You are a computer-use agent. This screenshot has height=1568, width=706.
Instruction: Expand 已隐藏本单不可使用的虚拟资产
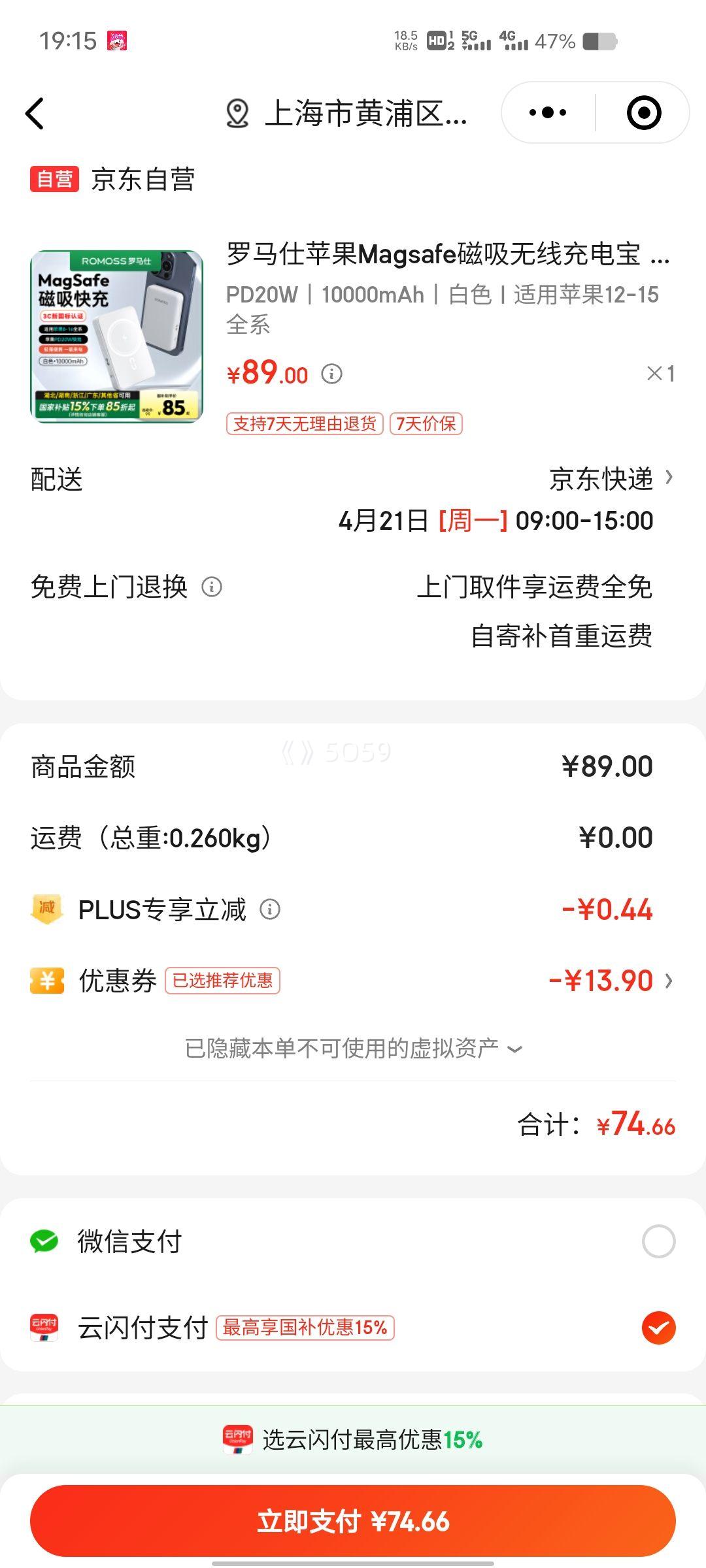(353, 1049)
